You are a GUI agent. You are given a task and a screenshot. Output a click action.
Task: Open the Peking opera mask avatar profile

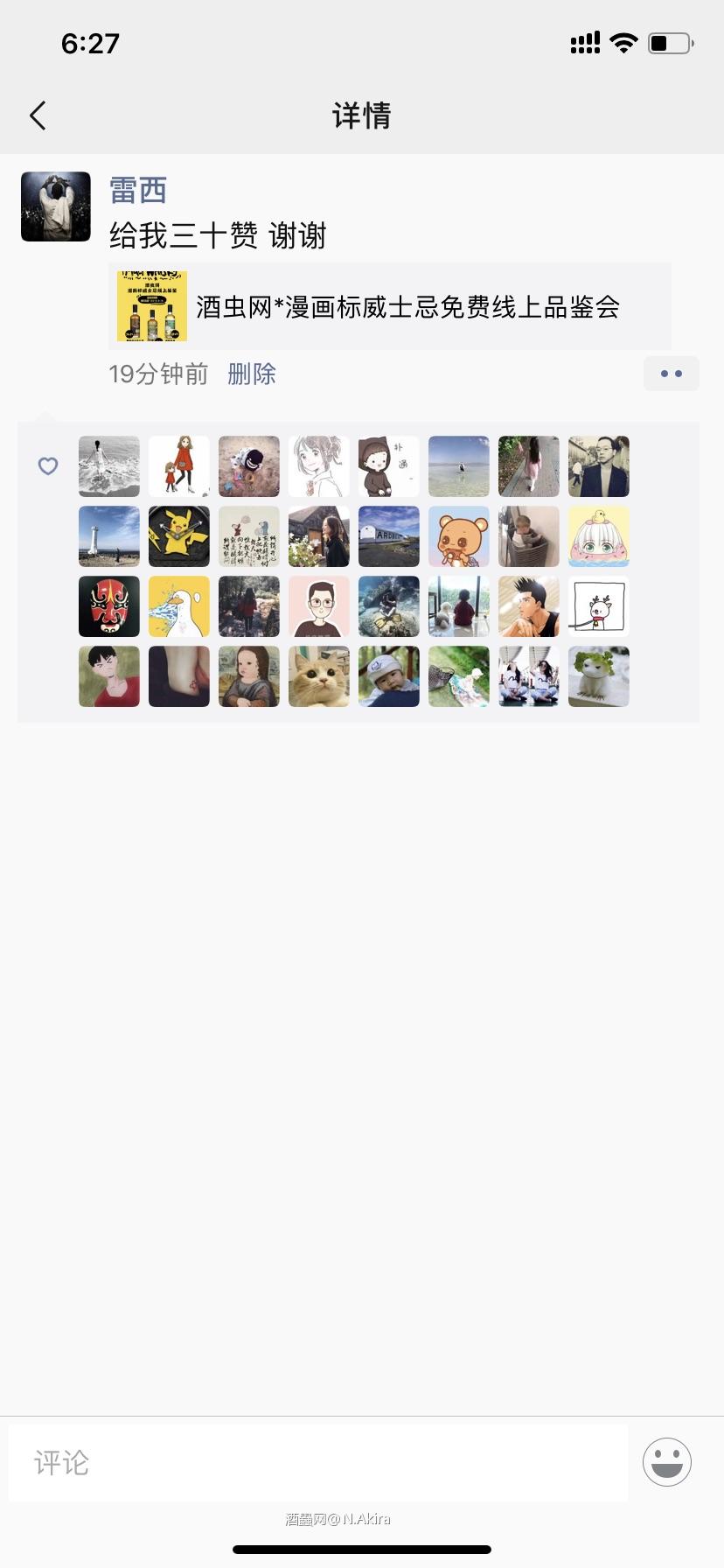(x=109, y=606)
